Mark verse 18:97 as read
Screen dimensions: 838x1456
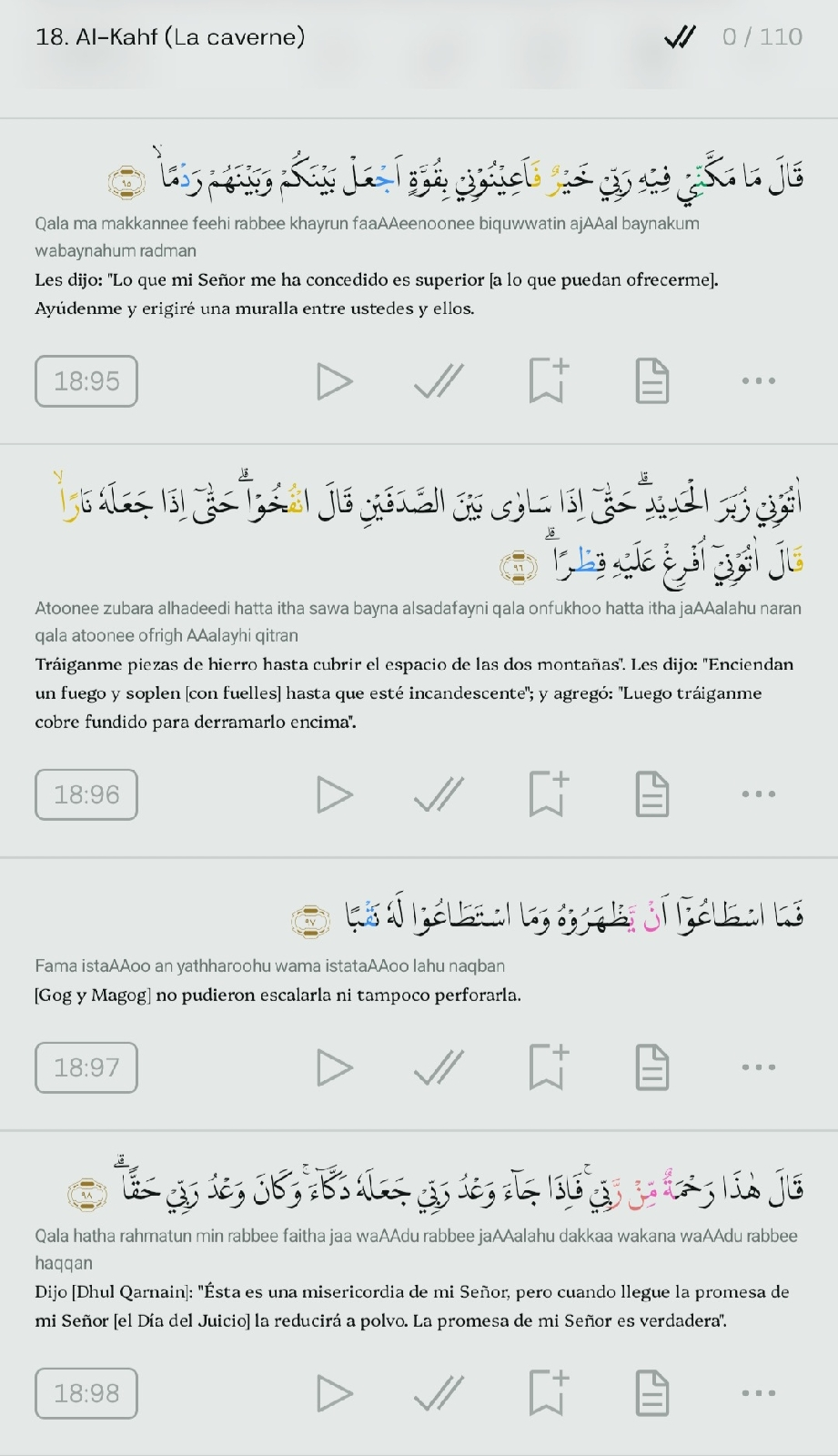tap(439, 1067)
